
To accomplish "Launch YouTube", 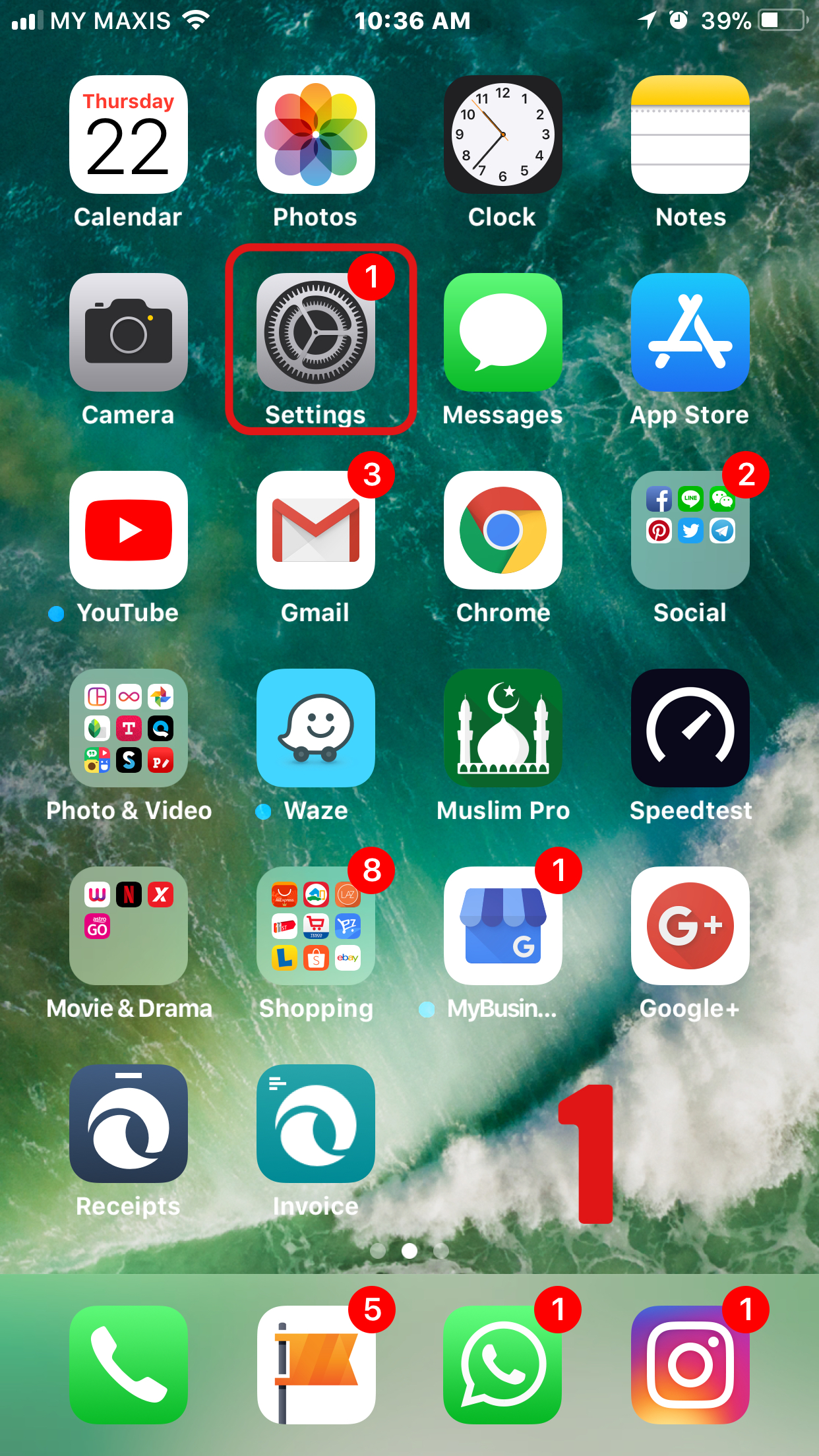I will (129, 530).
